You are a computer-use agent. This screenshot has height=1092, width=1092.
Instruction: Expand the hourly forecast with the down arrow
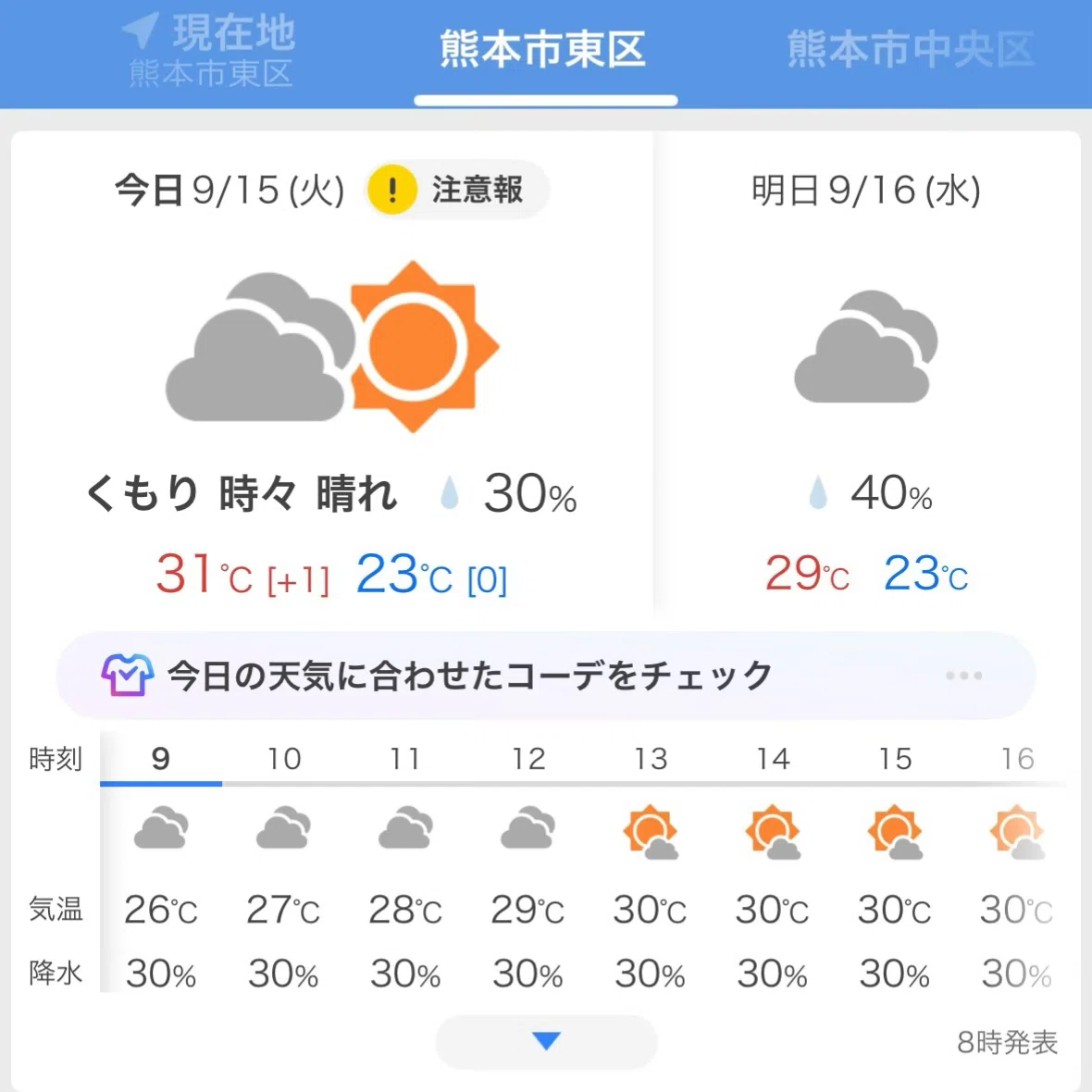click(x=546, y=1041)
